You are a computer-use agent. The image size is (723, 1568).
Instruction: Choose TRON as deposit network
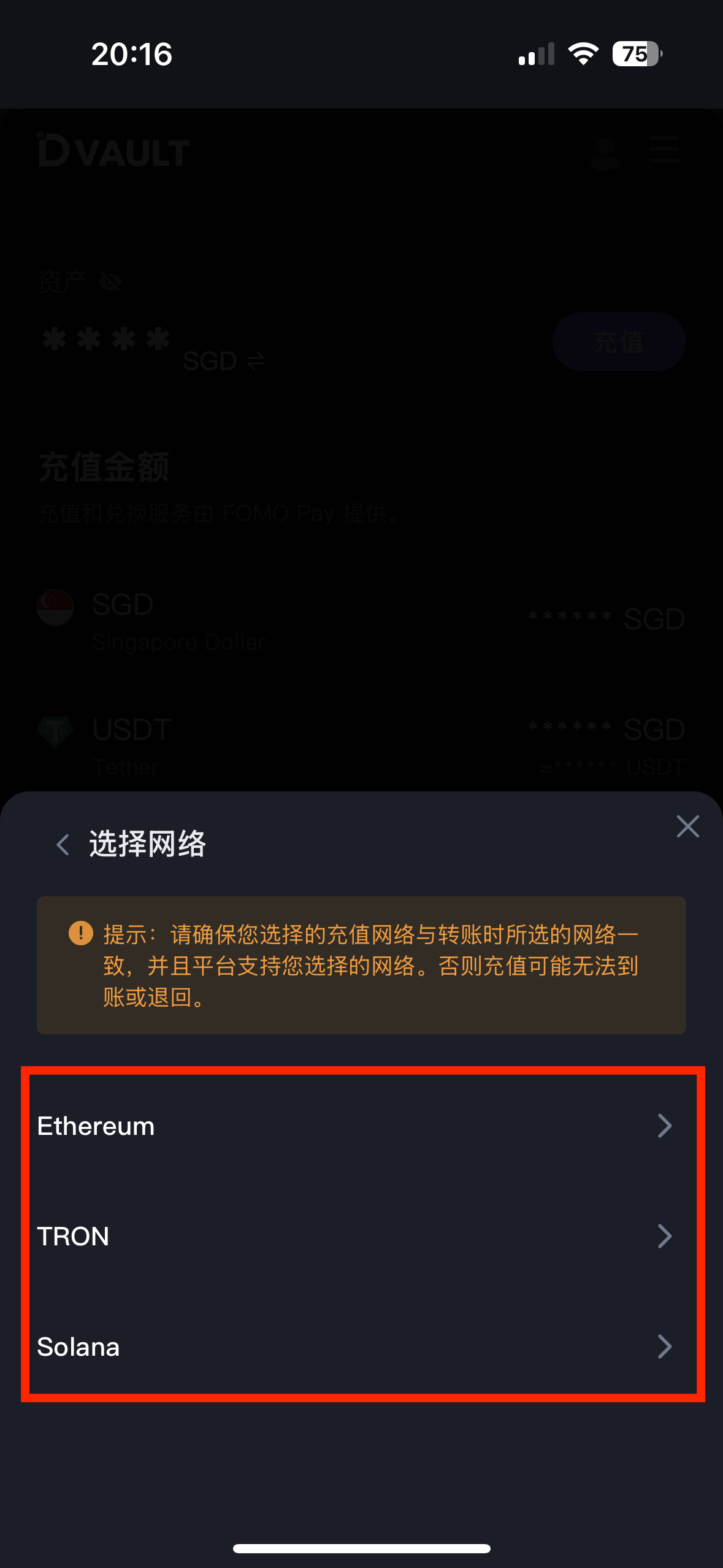tap(356, 1236)
